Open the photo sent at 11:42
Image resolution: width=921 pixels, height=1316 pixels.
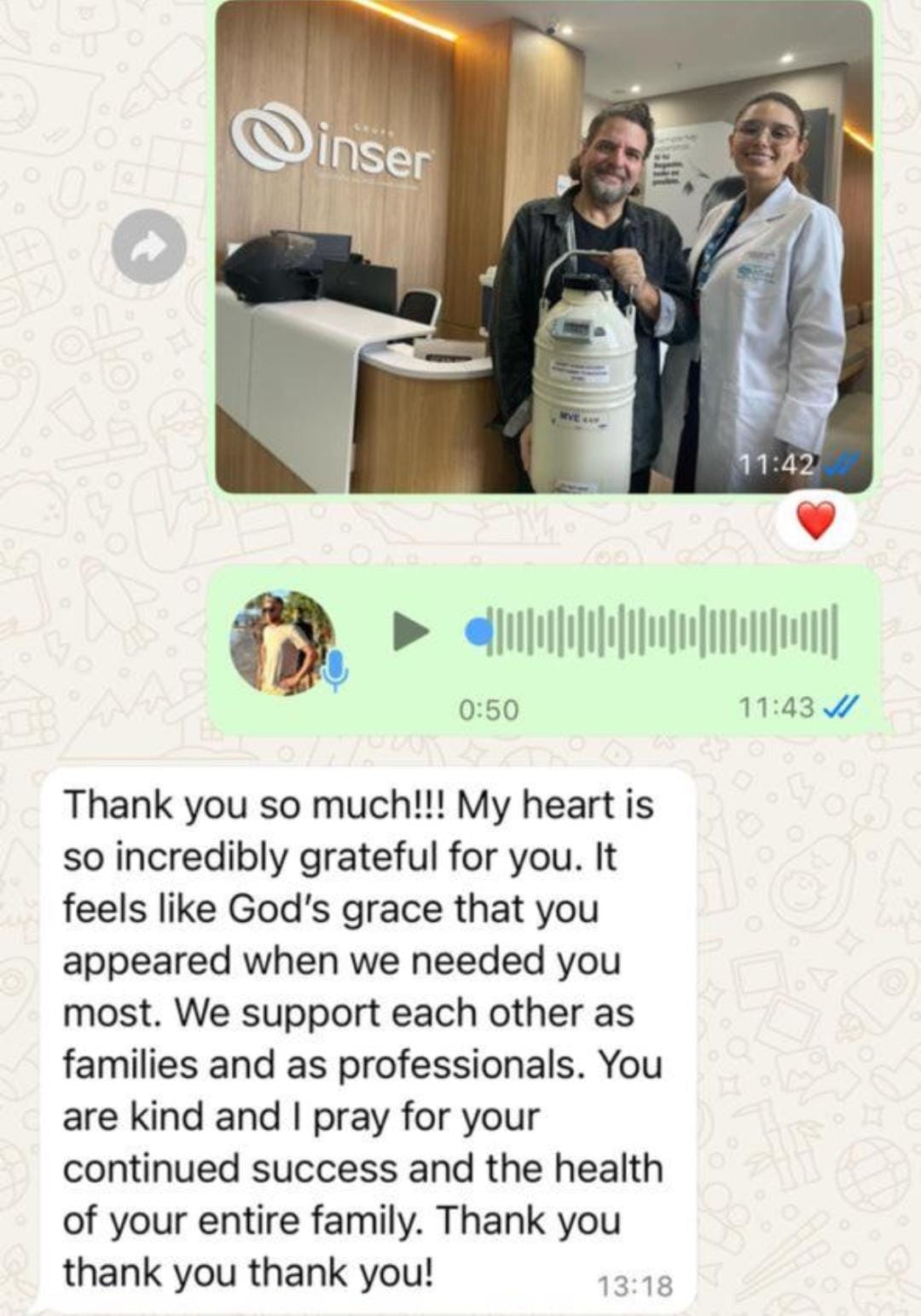click(543, 247)
